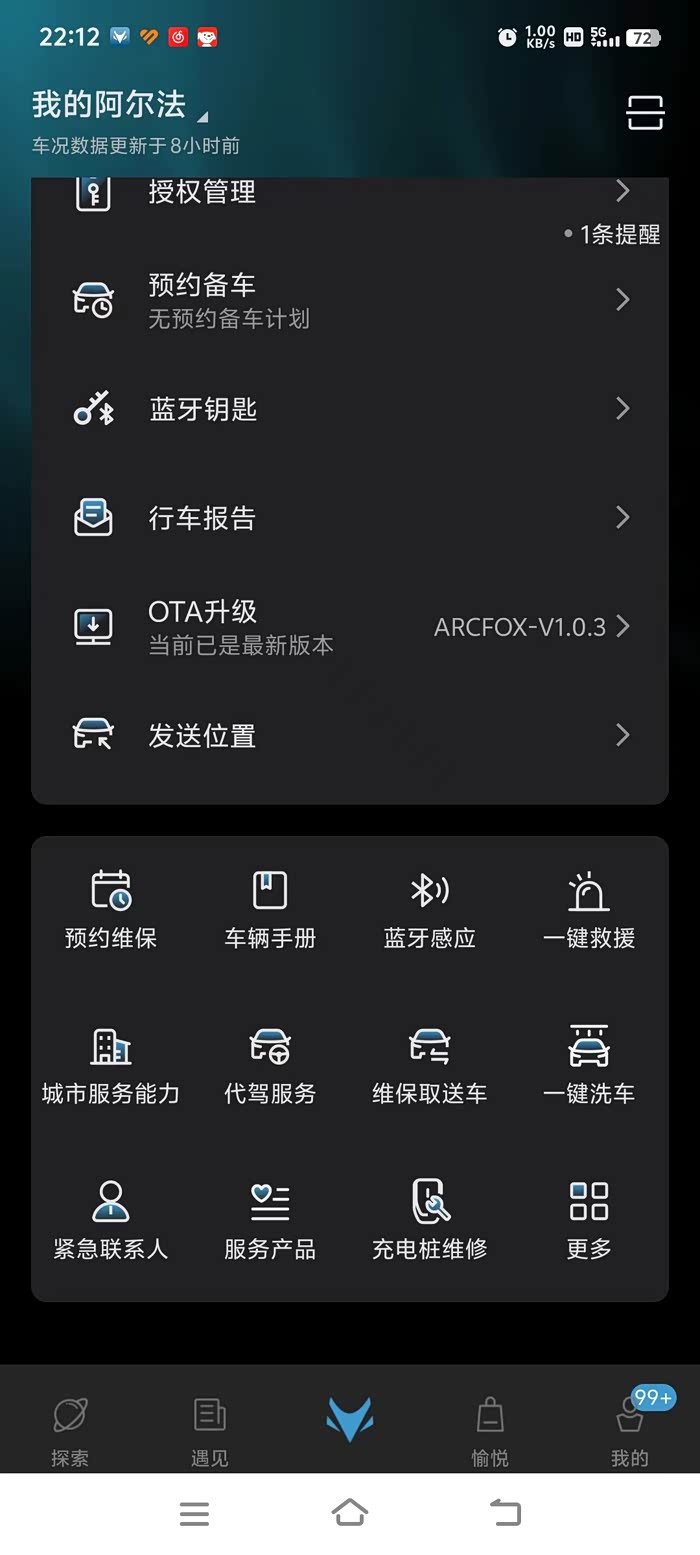The width and height of the screenshot is (700, 1555).
Task: Open 城市服务能力
Action: click(x=111, y=1064)
